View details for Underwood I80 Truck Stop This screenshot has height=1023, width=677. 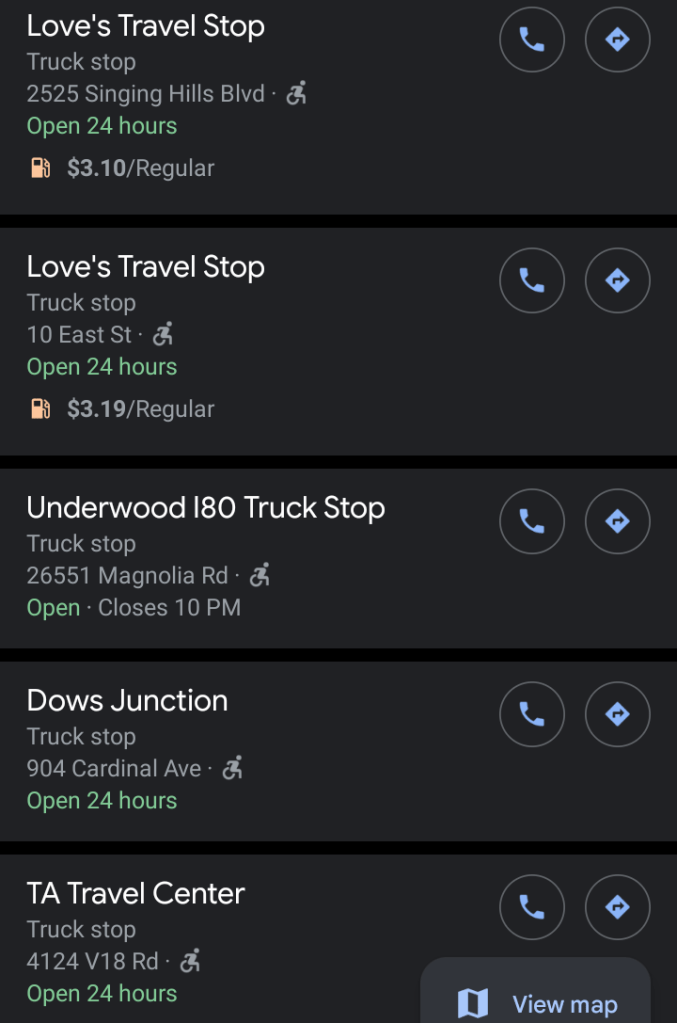click(x=206, y=508)
